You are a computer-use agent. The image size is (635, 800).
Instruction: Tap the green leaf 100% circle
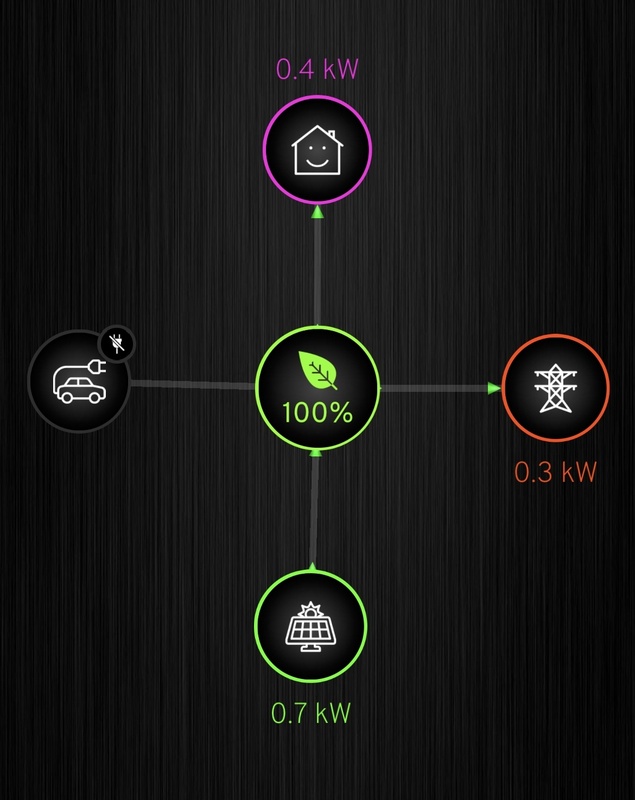click(317, 387)
